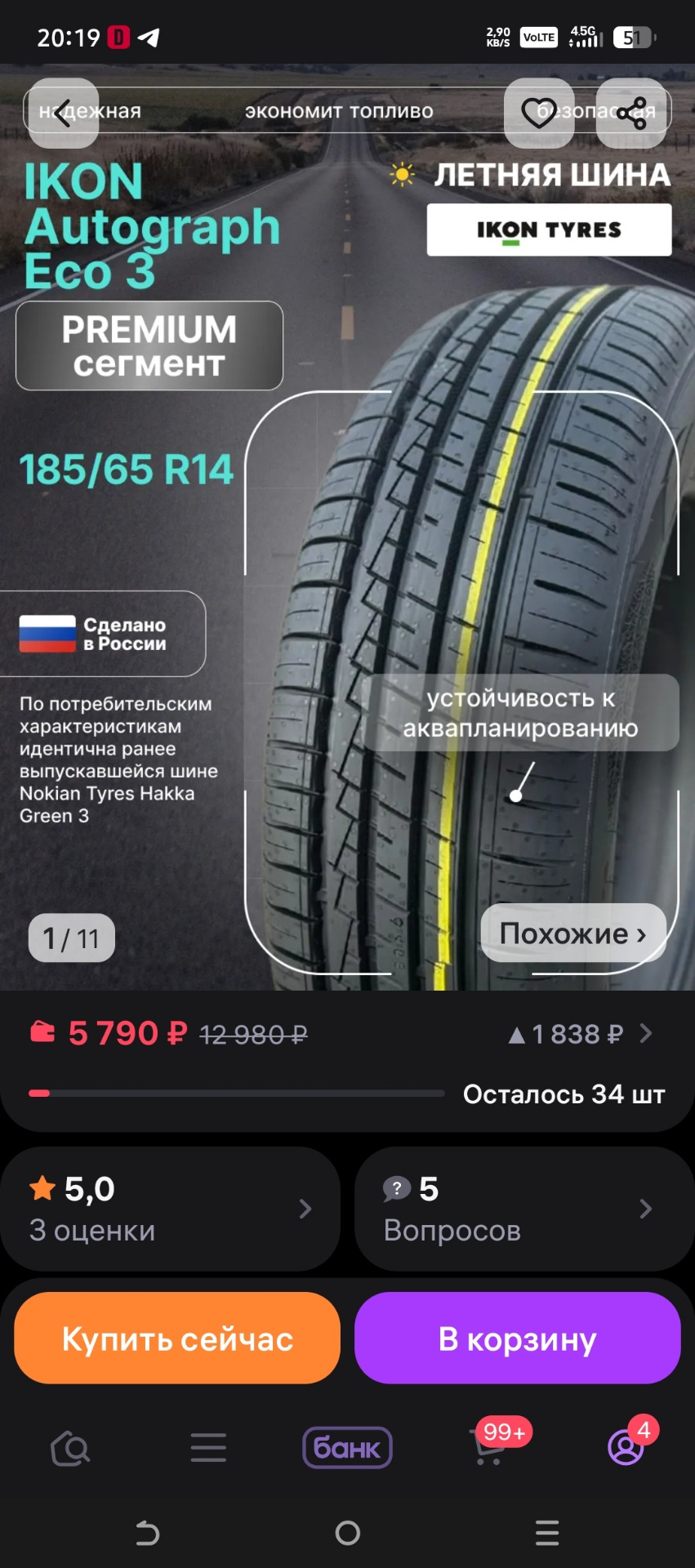This screenshot has width=695, height=1568.
Task: Open recent apps from the navigation bar
Action: [x=547, y=1533]
